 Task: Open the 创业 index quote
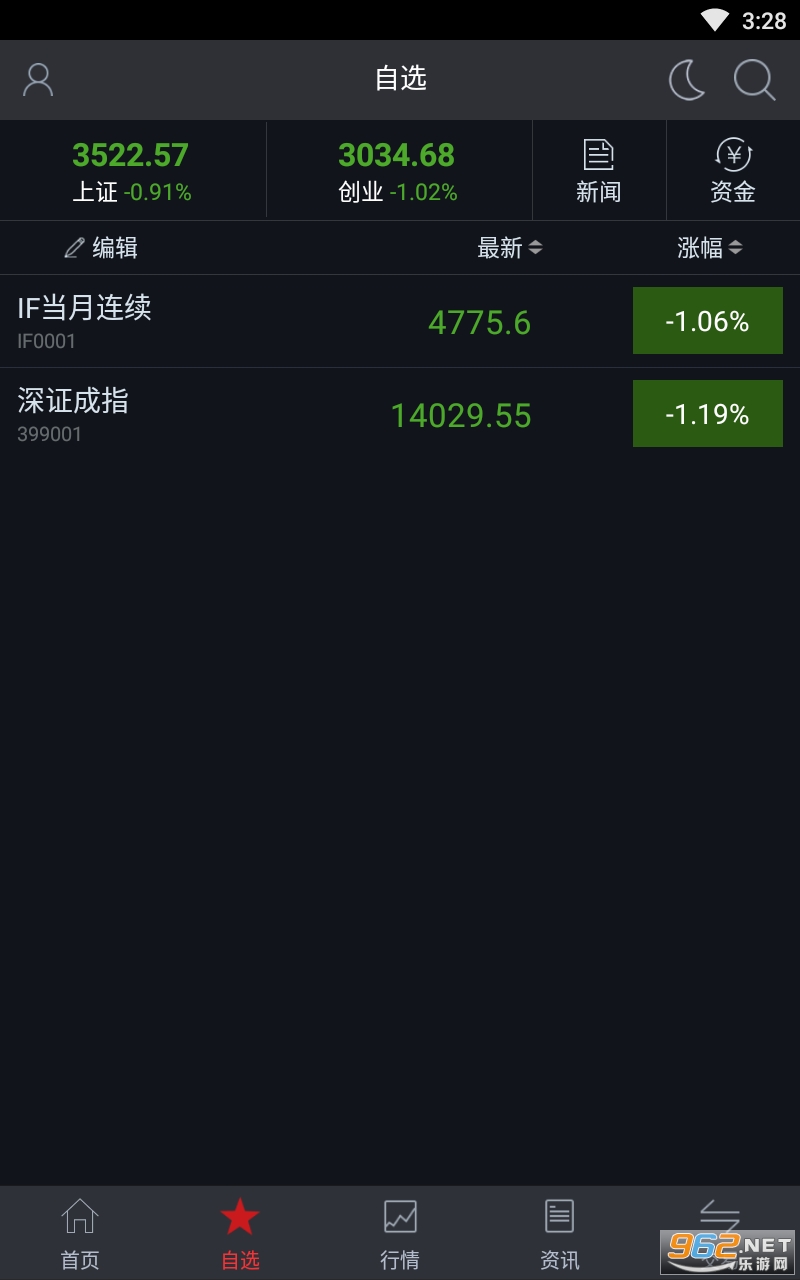[397, 171]
